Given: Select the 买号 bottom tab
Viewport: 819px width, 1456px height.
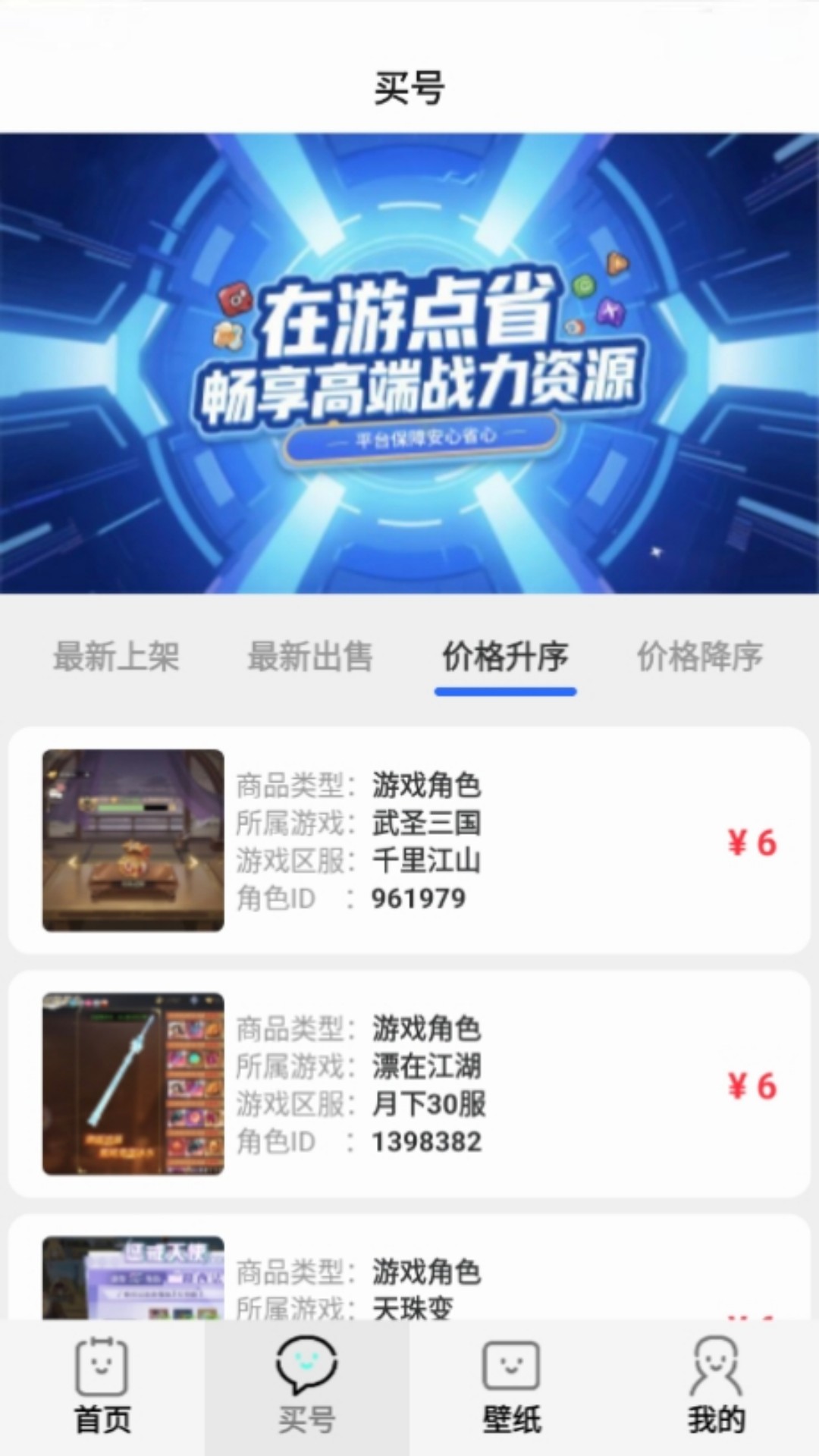Looking at the screenshot, I should coord(307,1388).
